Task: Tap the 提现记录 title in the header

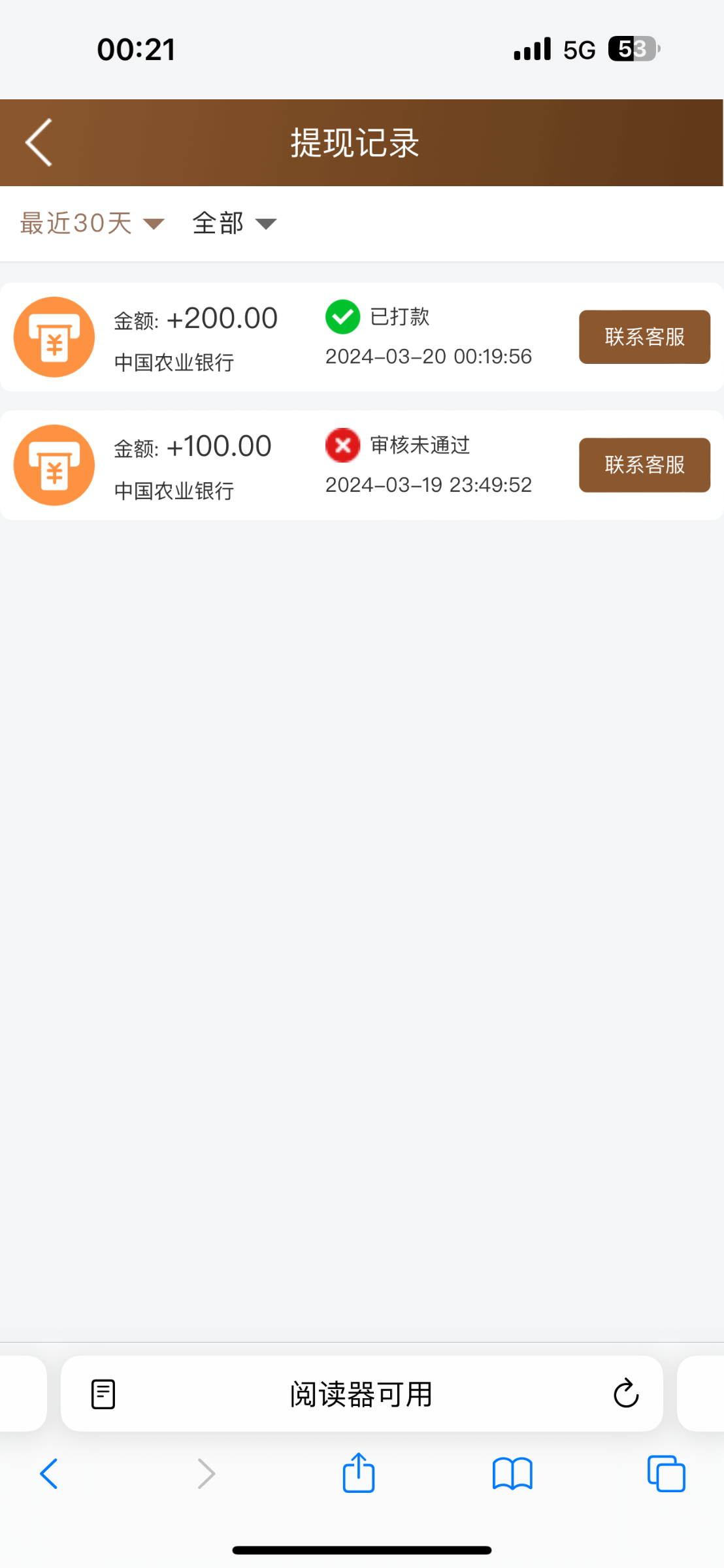Action: click(x=355, y=143)
